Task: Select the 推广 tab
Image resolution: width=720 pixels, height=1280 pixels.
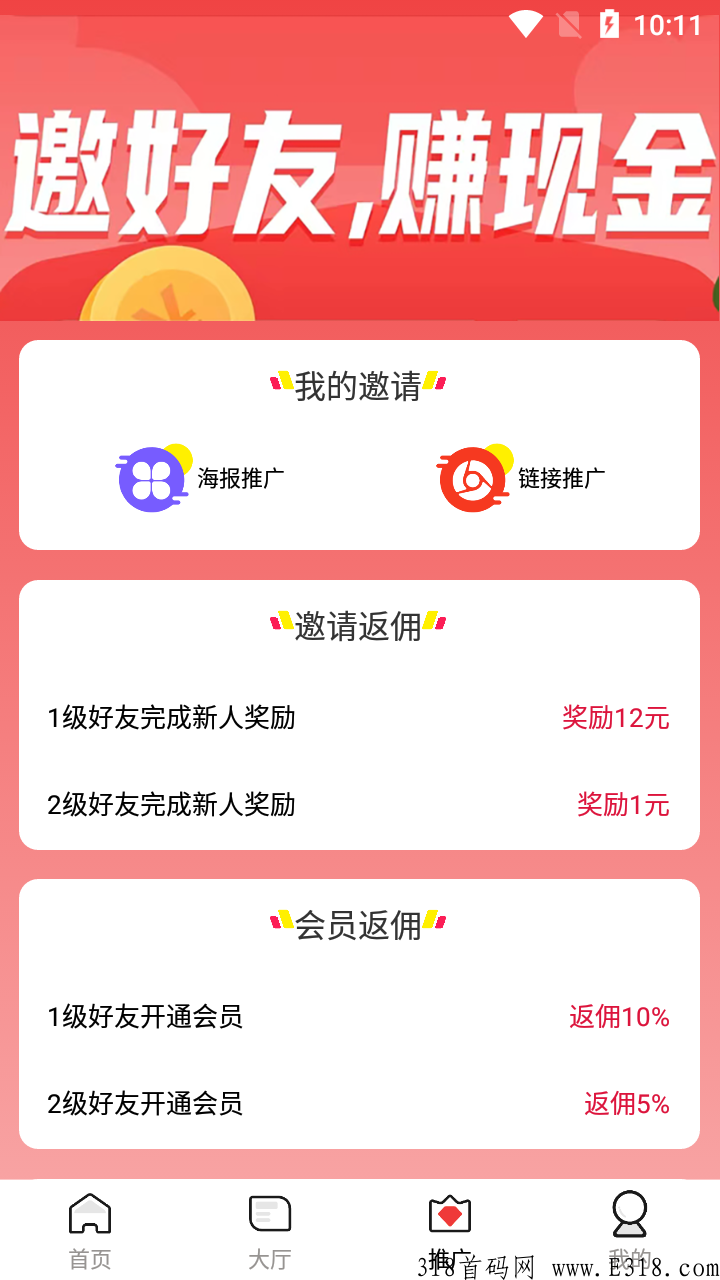Action: pos(450,1230)
